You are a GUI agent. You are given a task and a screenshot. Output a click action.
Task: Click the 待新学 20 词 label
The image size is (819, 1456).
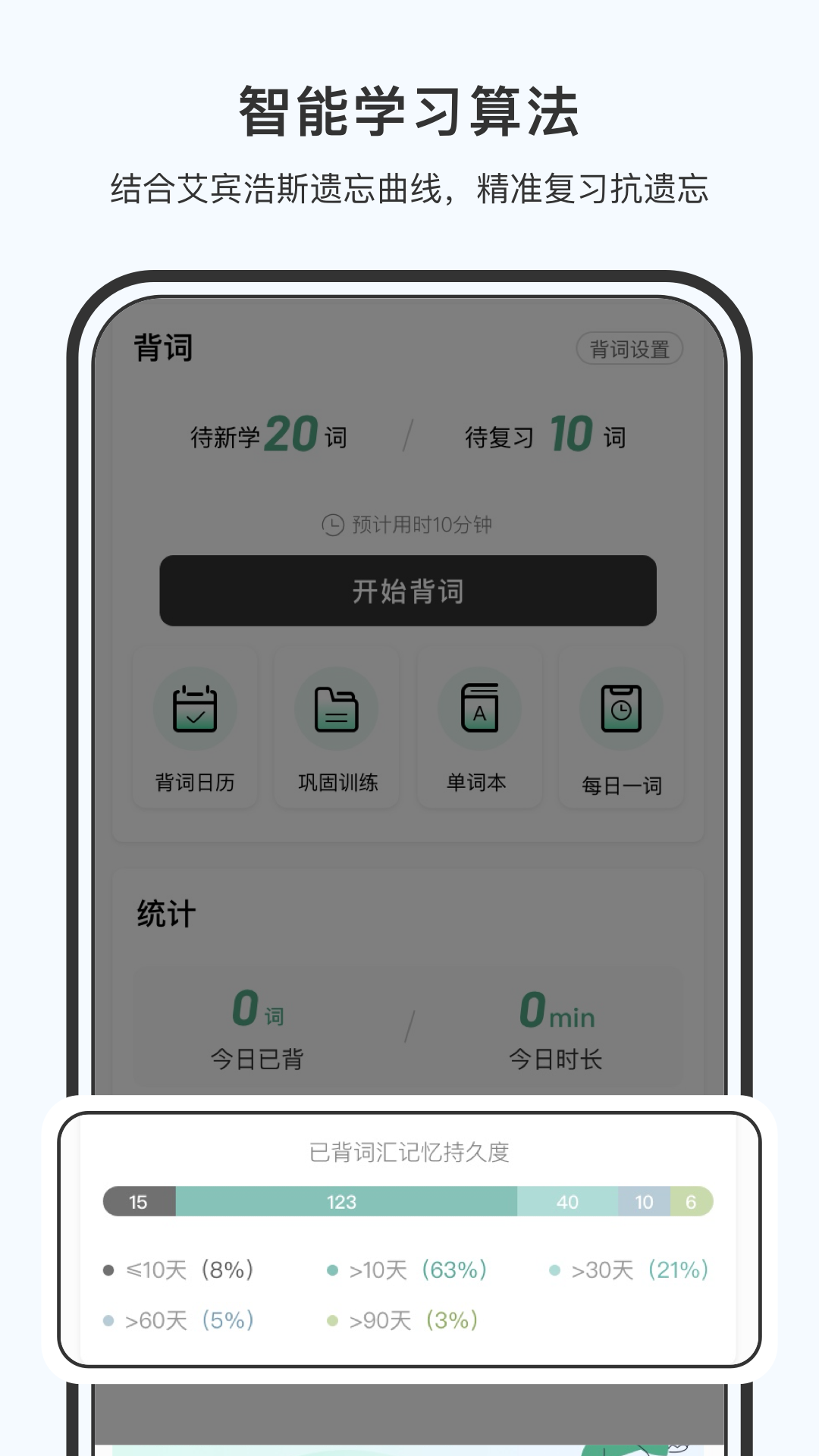(268, 435)
